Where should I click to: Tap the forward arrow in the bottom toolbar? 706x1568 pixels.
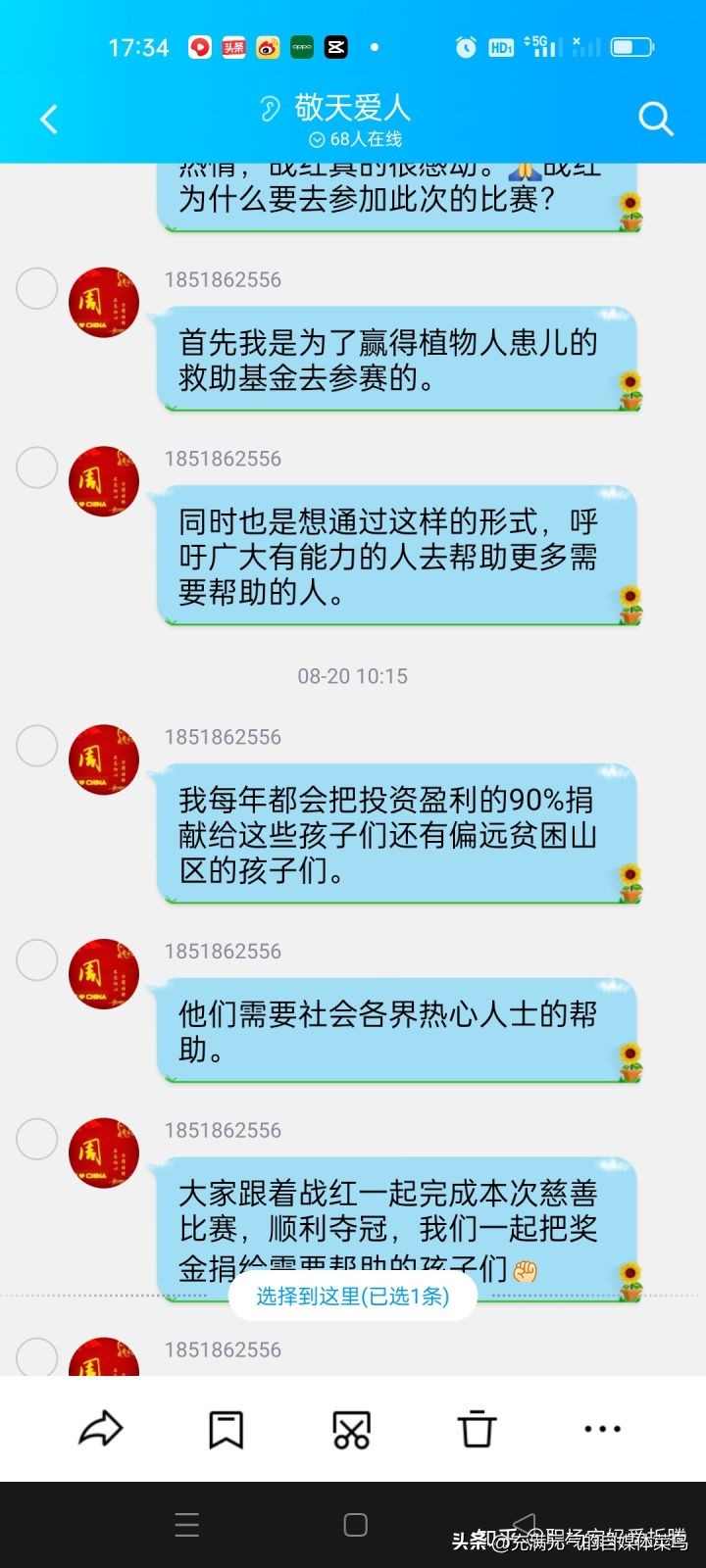pos(101,1429)
